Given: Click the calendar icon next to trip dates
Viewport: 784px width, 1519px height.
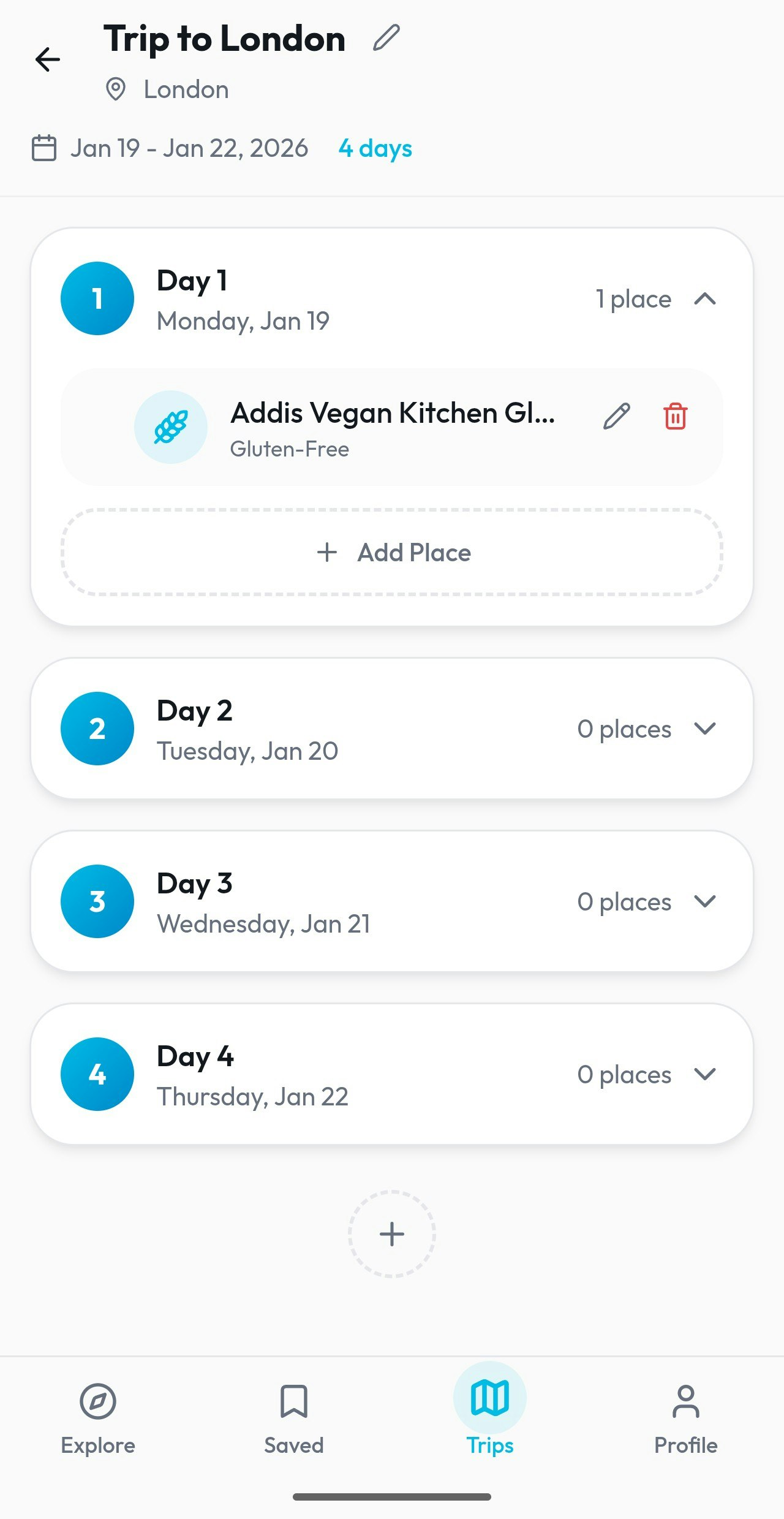Looking at the screenshot, I should tap(43, 148).
